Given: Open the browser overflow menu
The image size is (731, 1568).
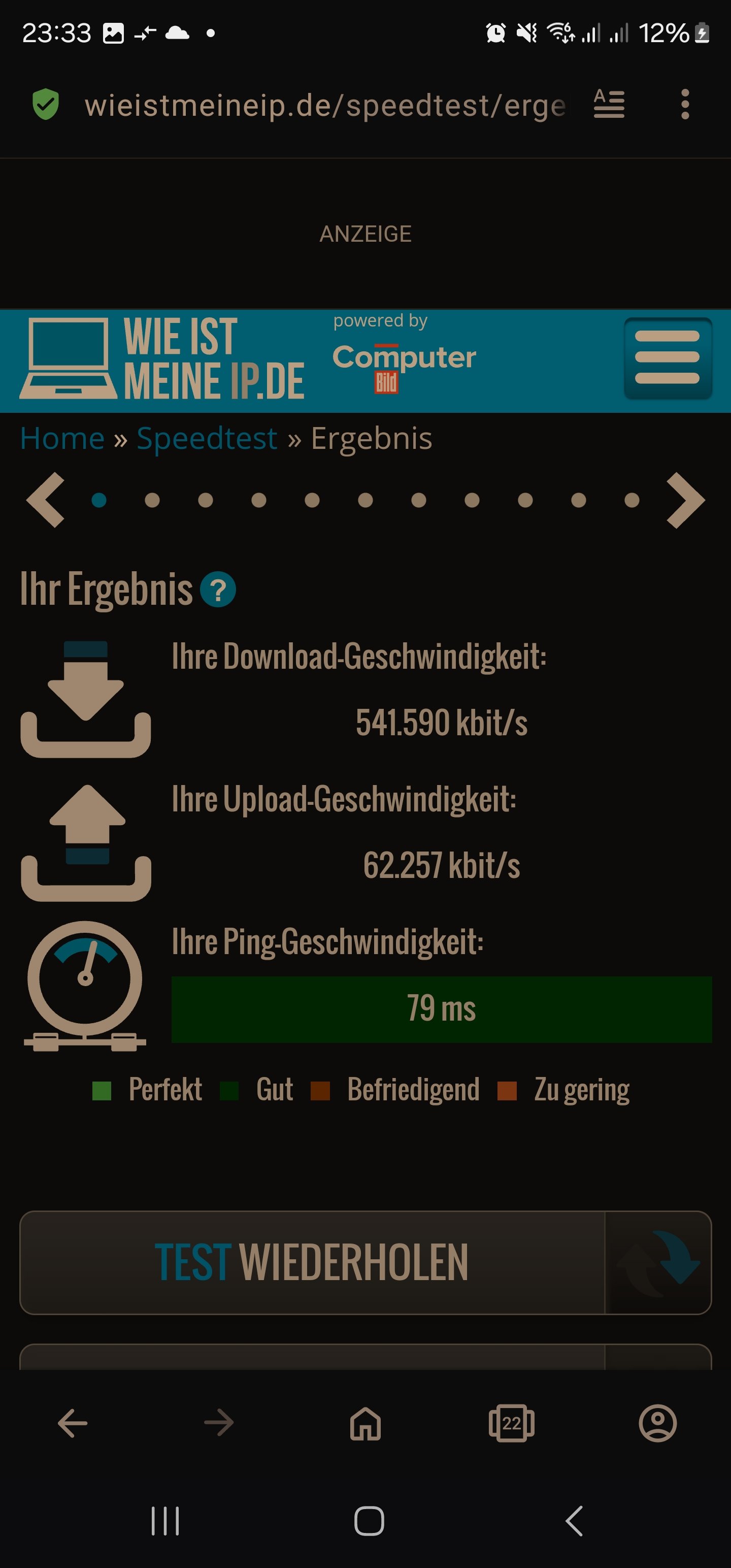Looking at the screenshot, I should 685,104.
